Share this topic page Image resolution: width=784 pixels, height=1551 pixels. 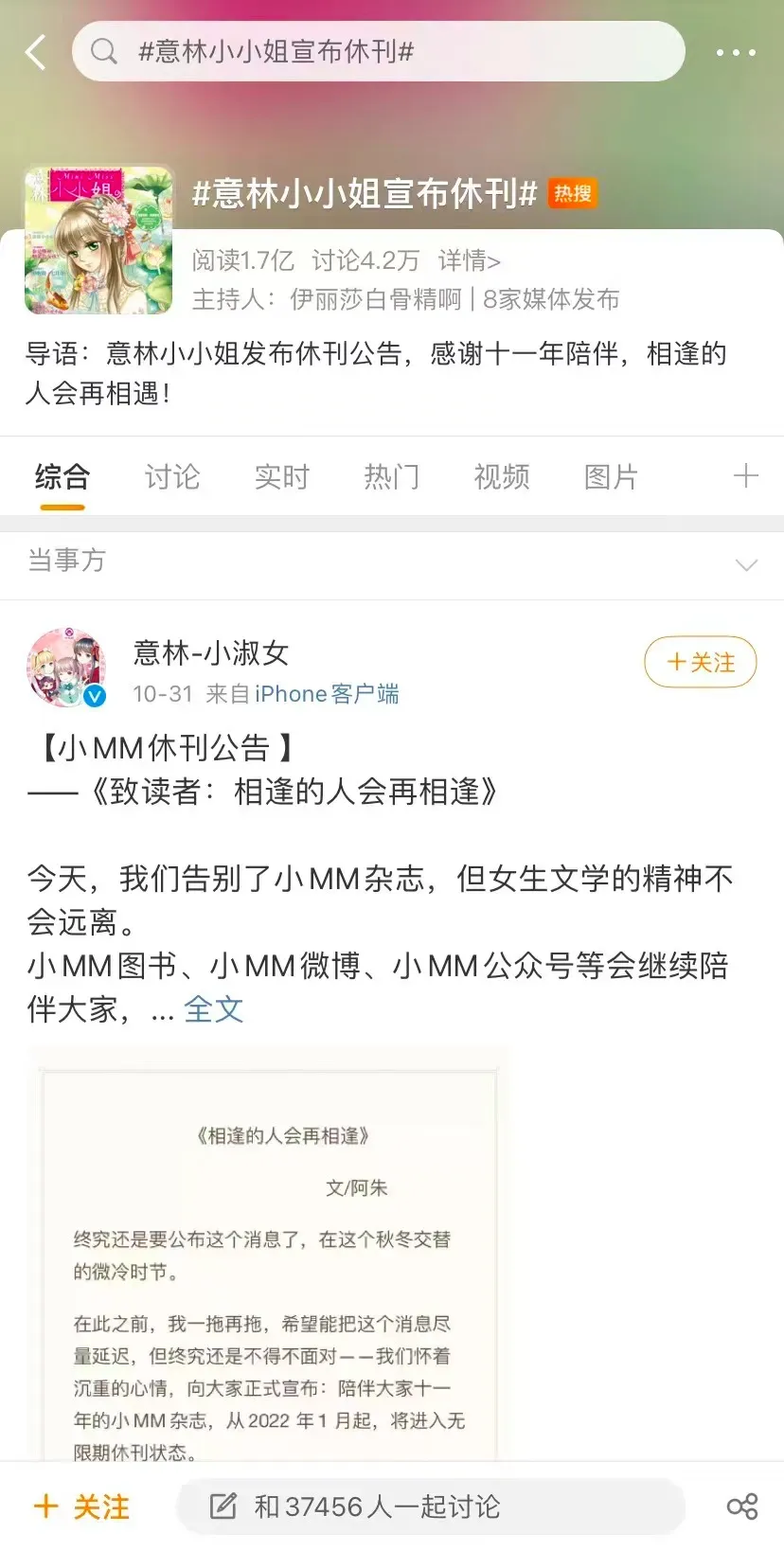pos(742,1506)
